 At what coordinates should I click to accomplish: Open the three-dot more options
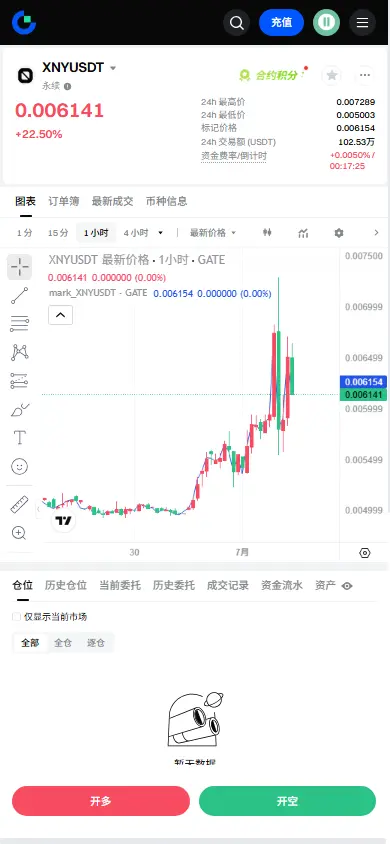(365, 75)
